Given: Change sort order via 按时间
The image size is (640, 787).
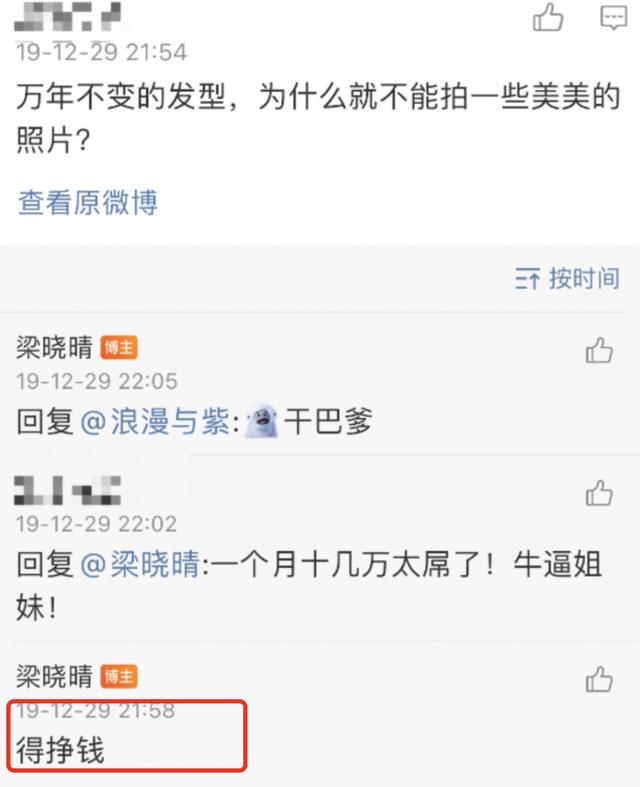Looking at the screenshot, I should (568, 278).
